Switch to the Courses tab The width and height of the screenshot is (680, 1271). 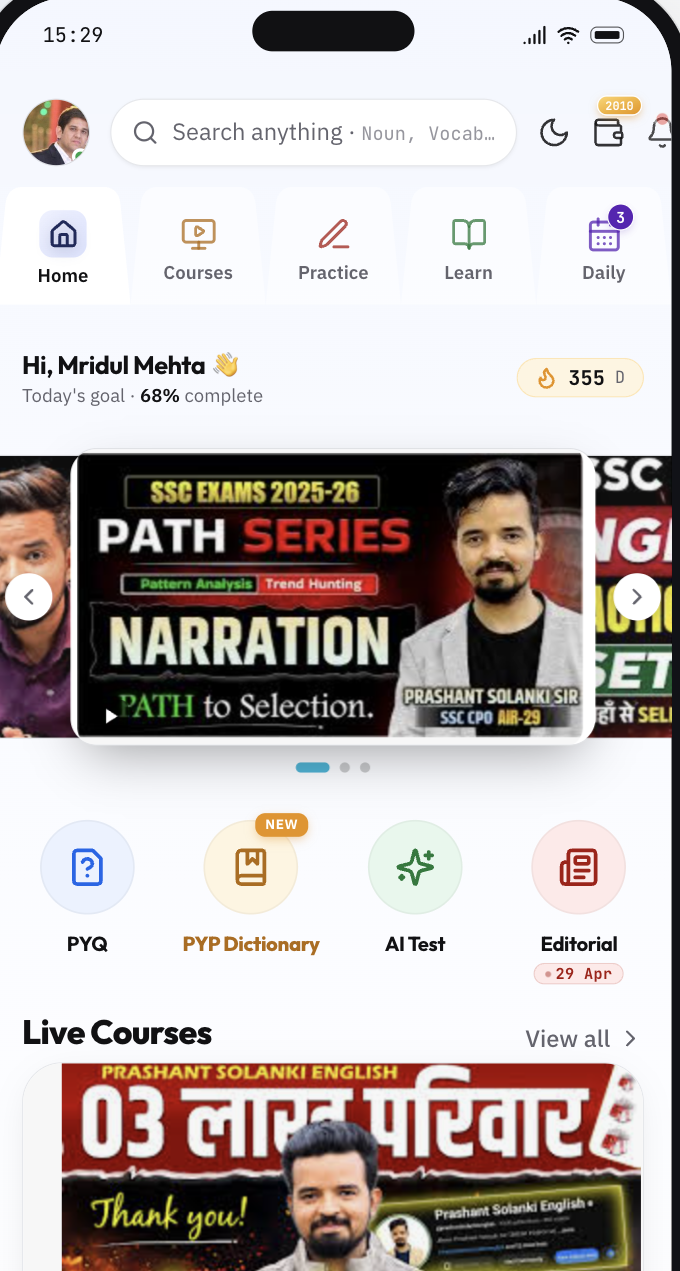198,248
